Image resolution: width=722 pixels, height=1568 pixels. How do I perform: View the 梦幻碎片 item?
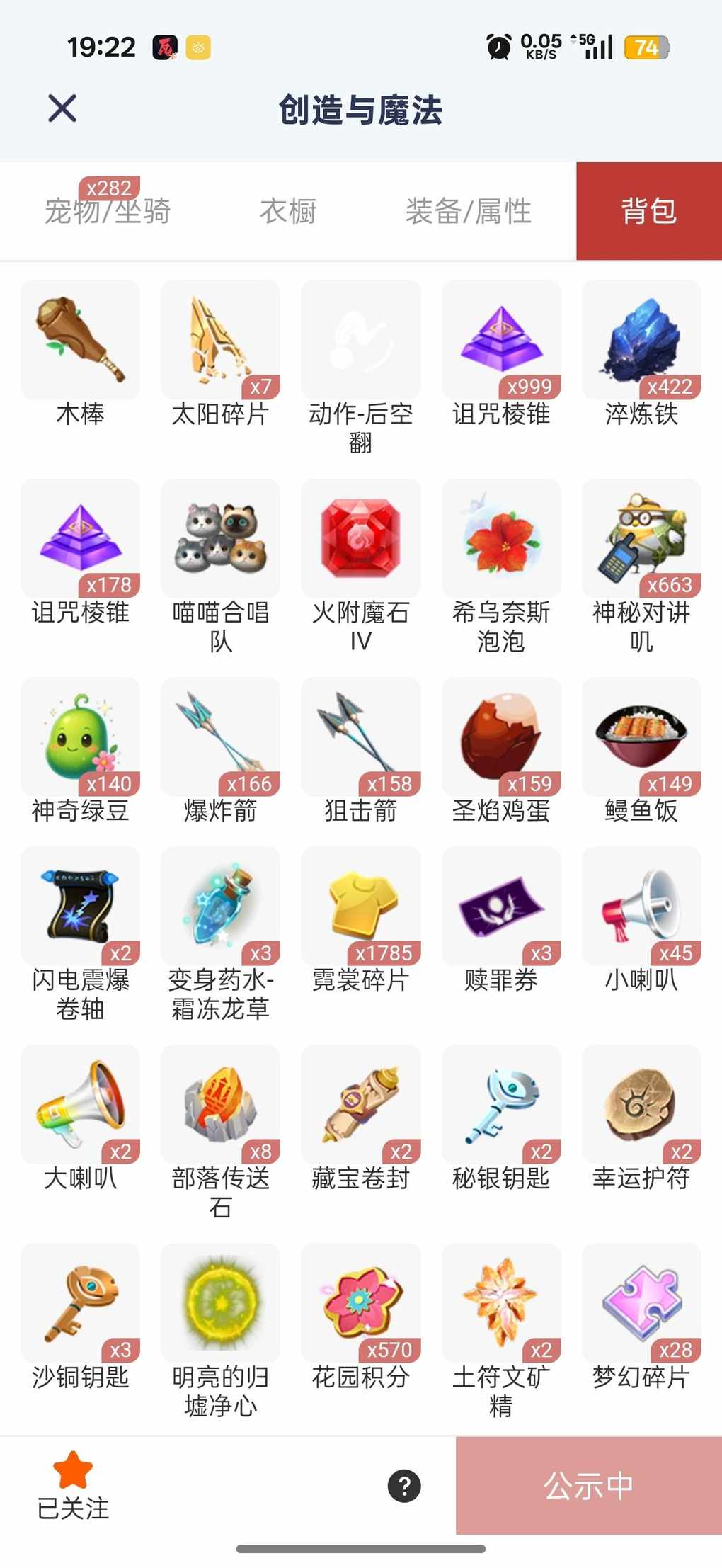click(x=641, y=1303)
